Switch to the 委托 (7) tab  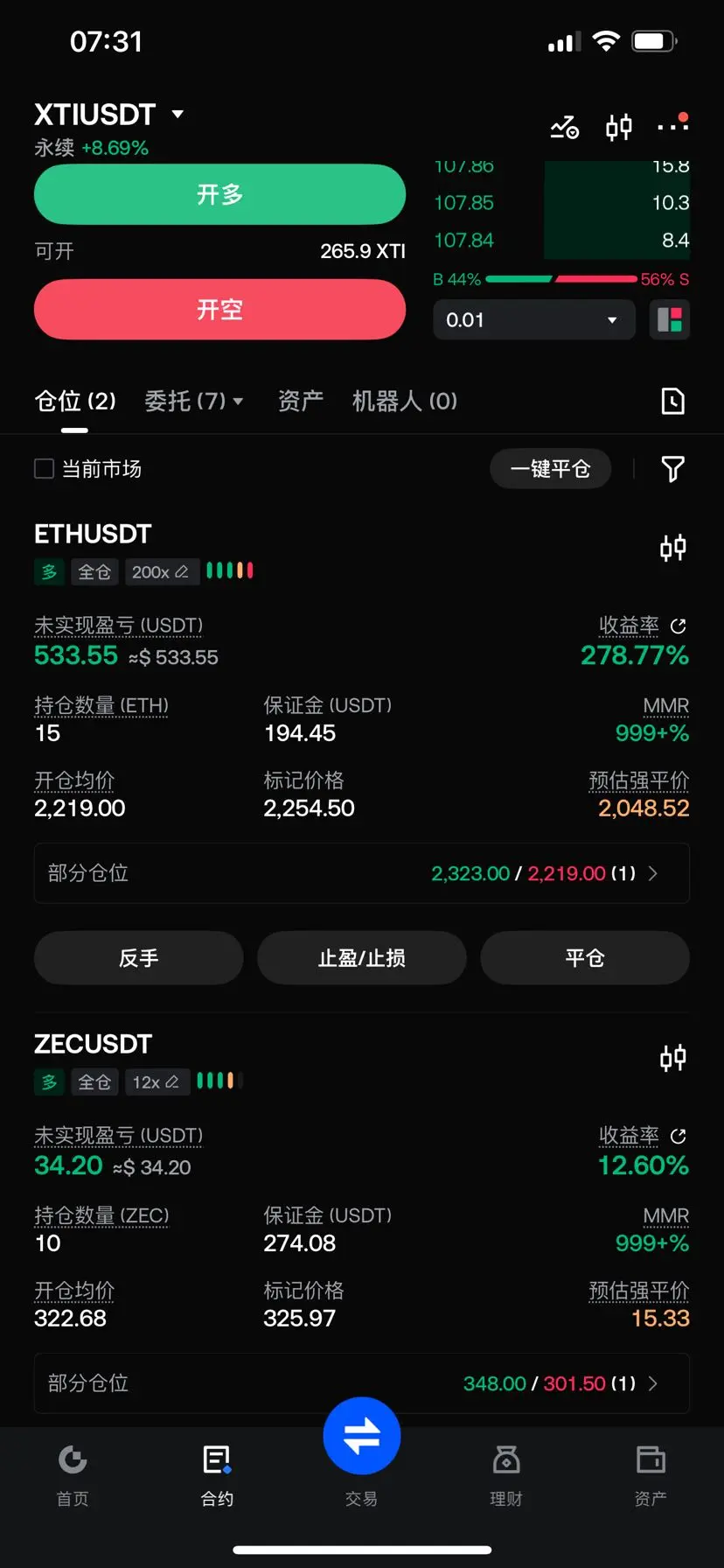193,402
